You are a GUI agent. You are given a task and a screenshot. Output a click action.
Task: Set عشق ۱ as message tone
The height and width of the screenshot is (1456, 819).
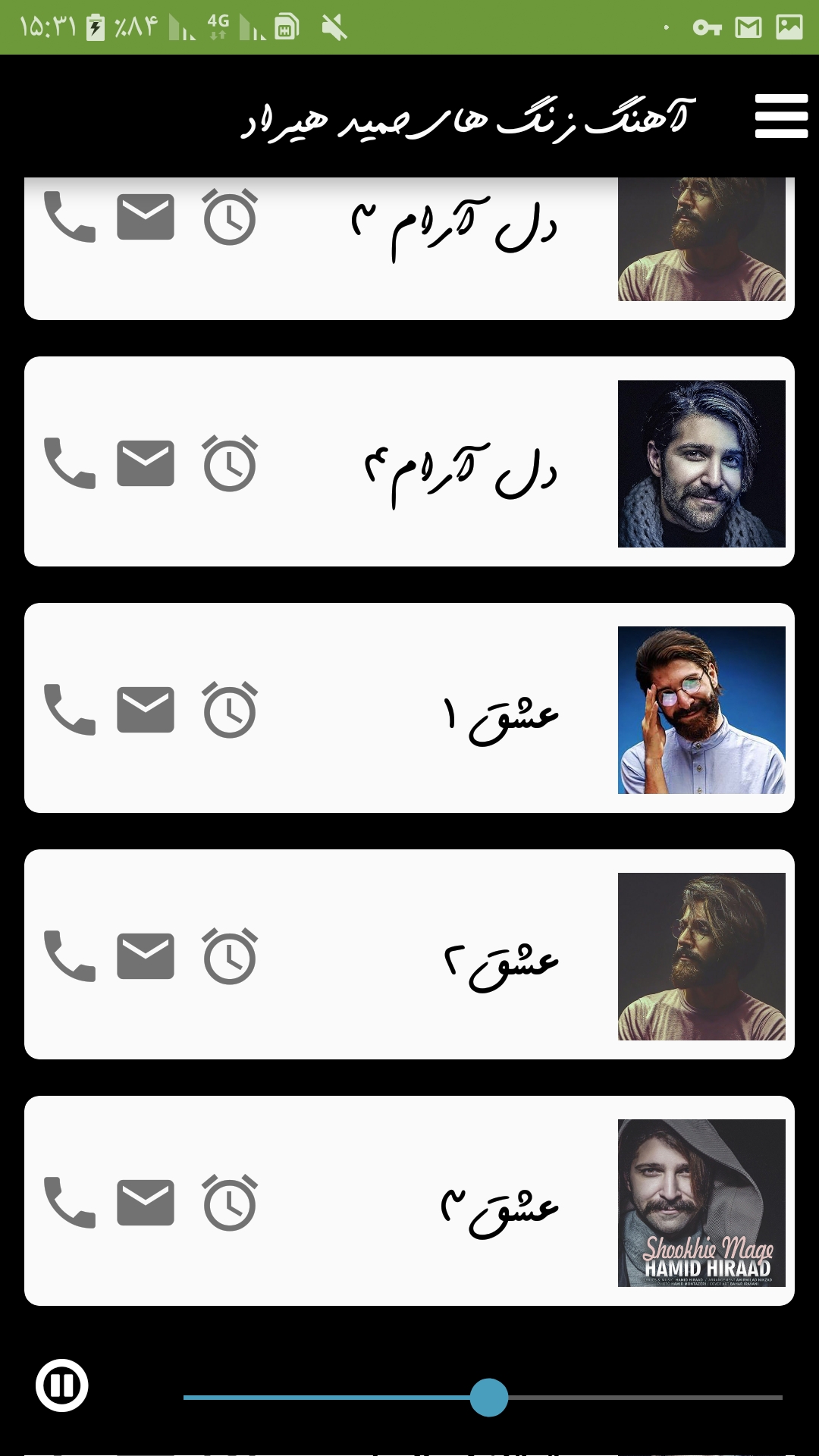point(146,709)
